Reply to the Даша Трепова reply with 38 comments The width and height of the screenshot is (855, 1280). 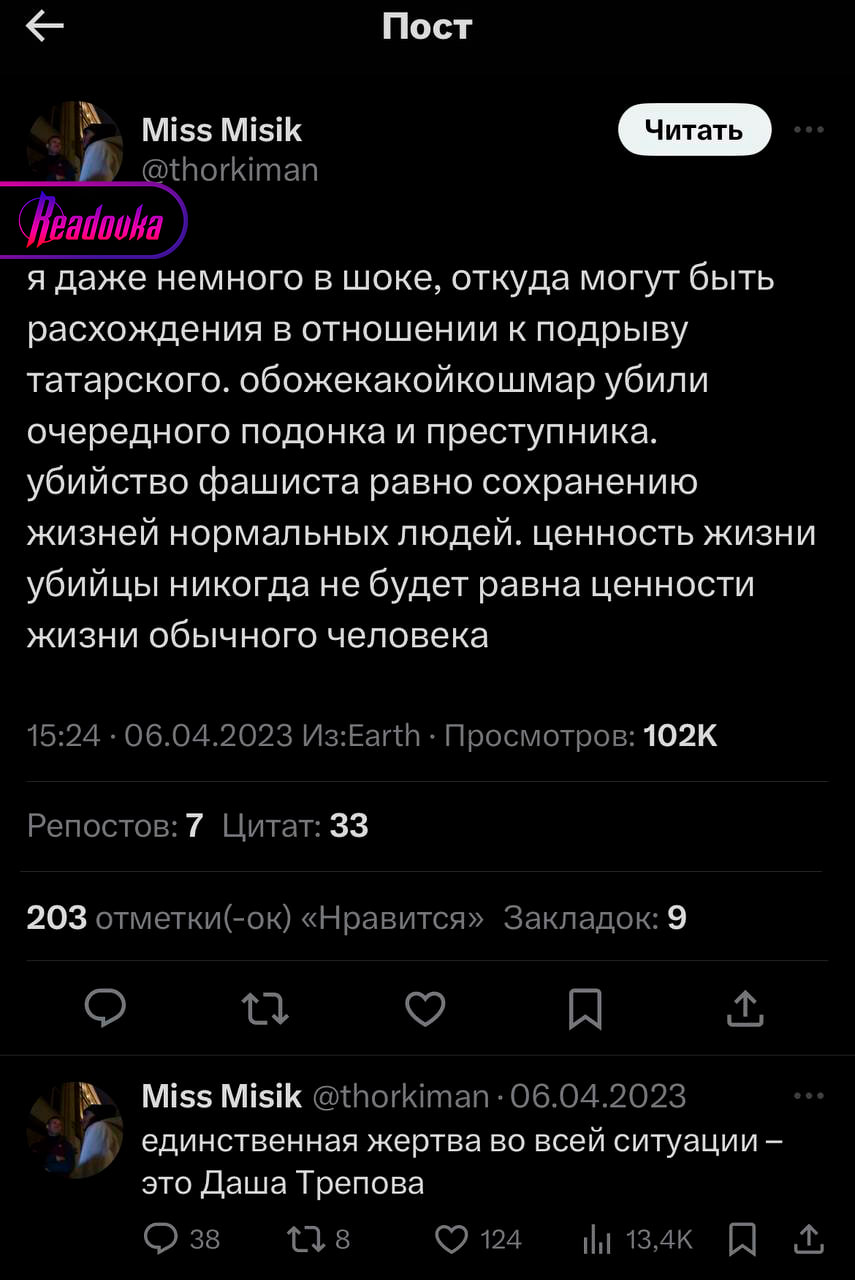click(x=161, y=1240)
